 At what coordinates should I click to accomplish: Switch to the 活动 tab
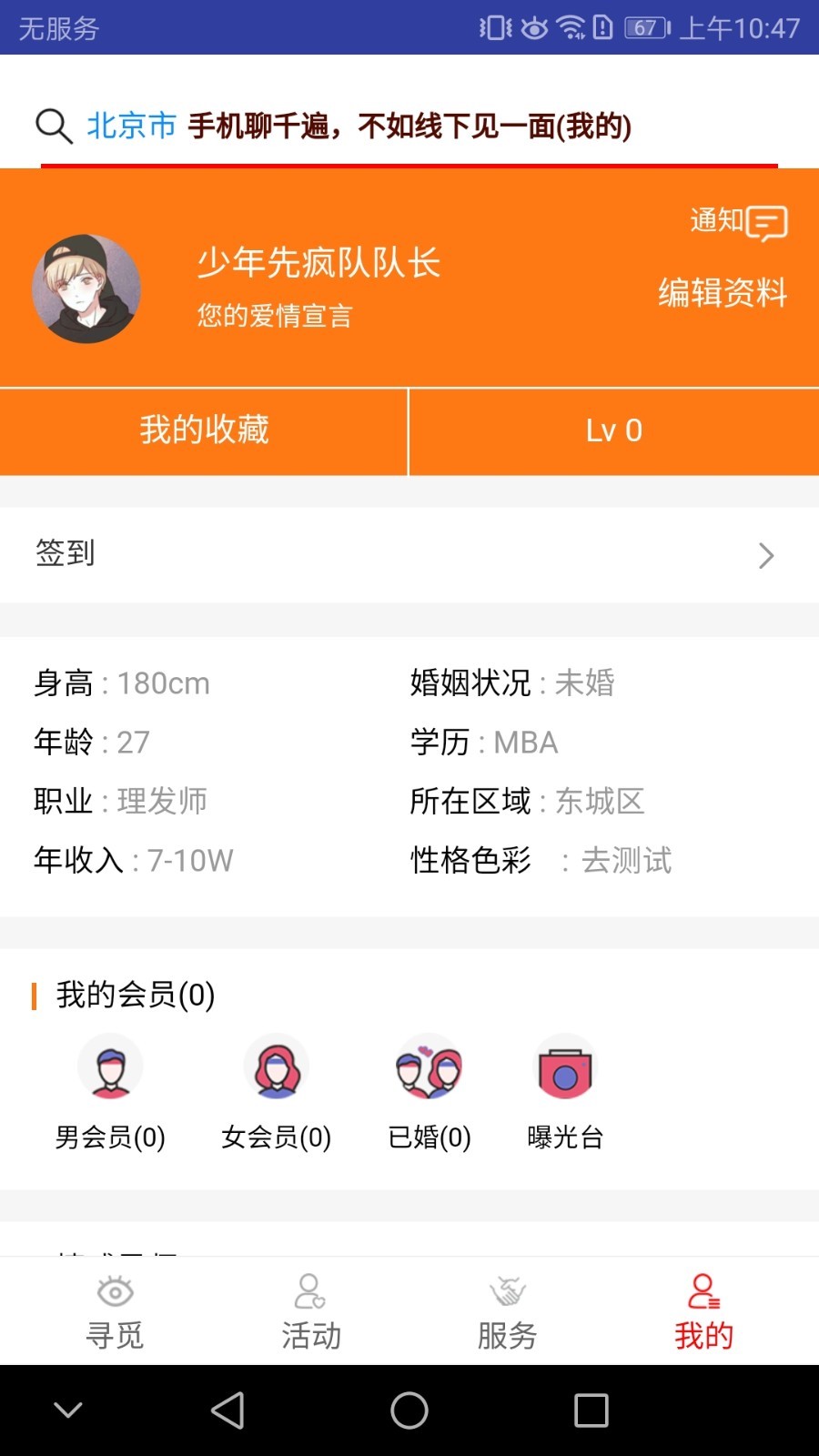pos(311,1312)
